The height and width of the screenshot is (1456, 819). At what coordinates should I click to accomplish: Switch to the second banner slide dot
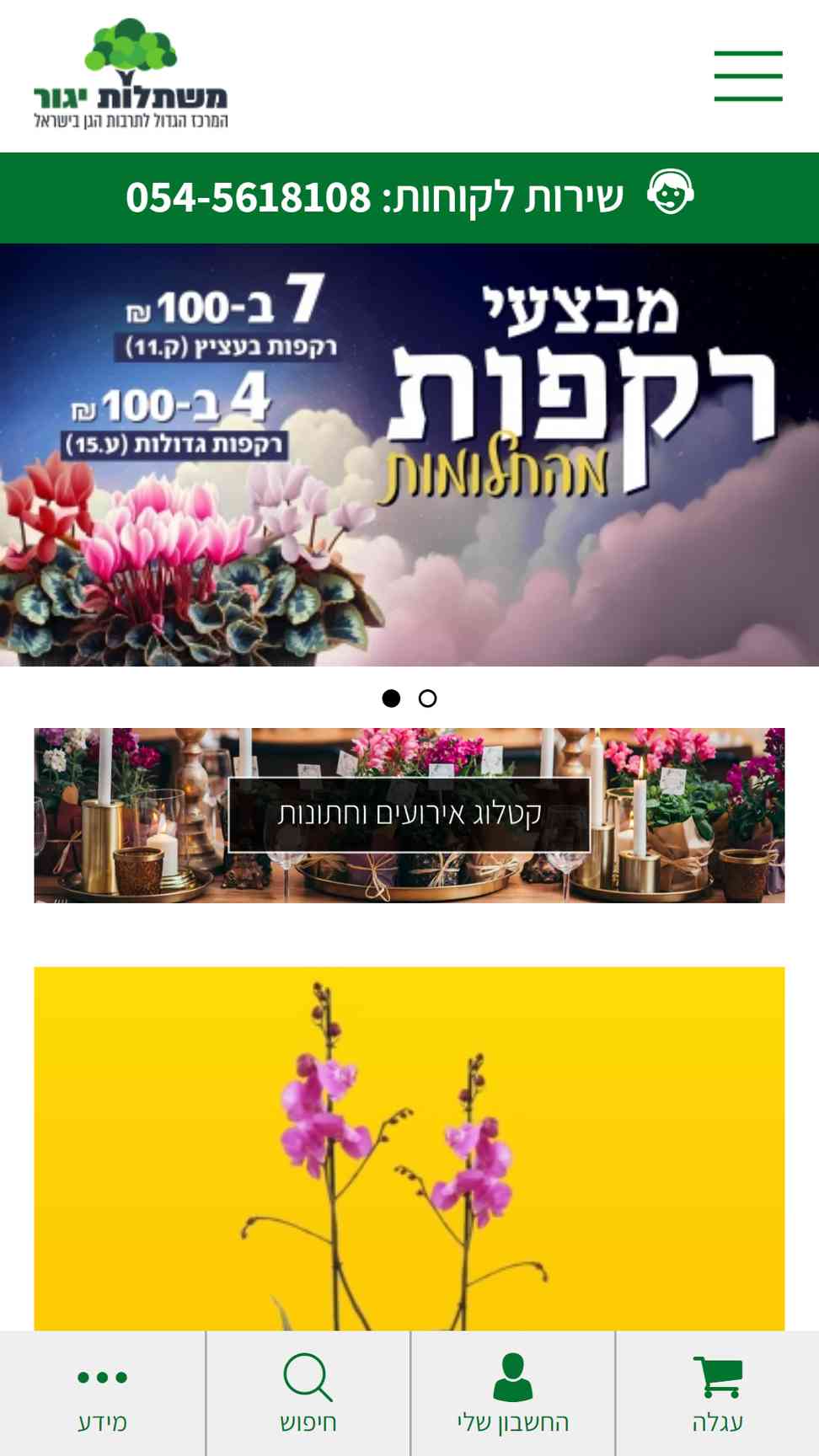(x=428, y=699)
